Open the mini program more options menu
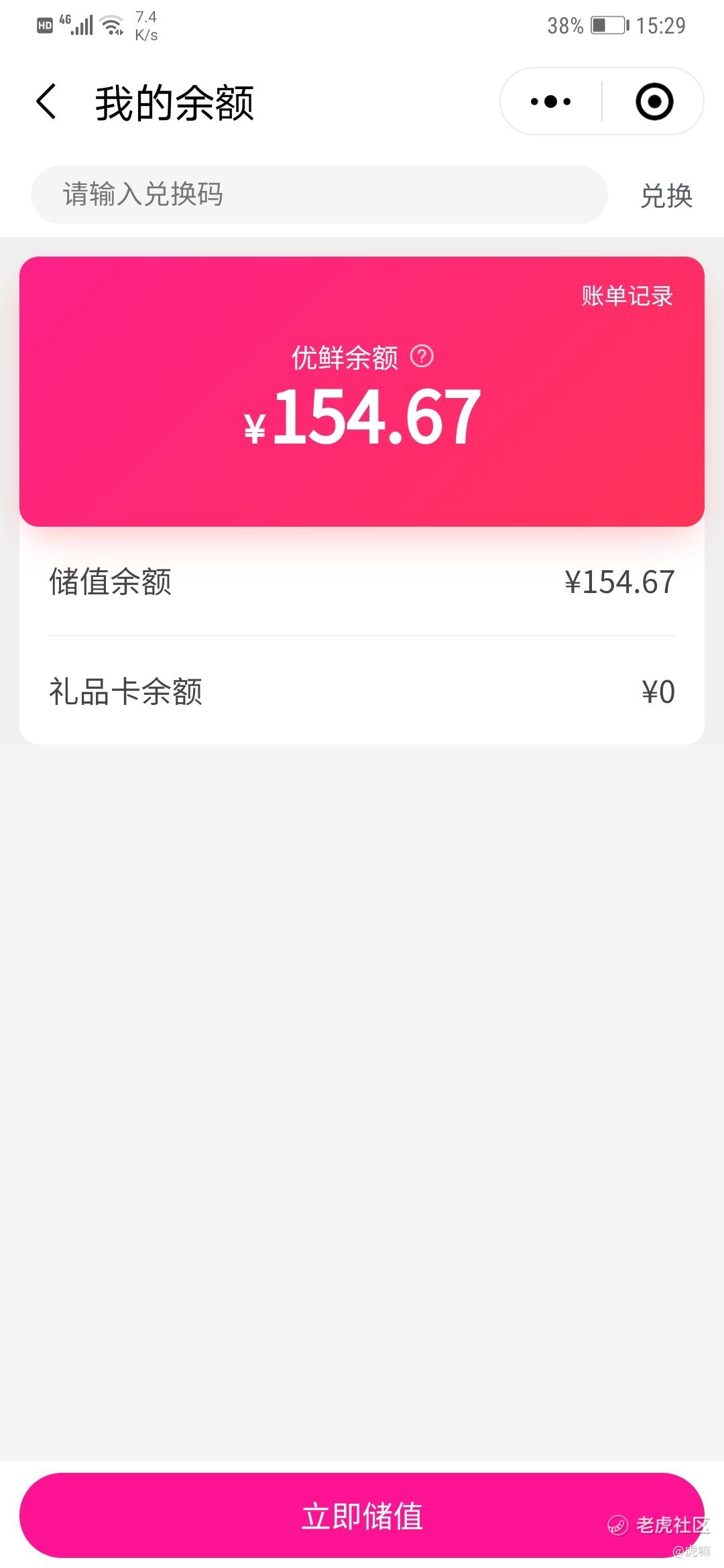This screenshot has width=724, height=1568. 550,102
